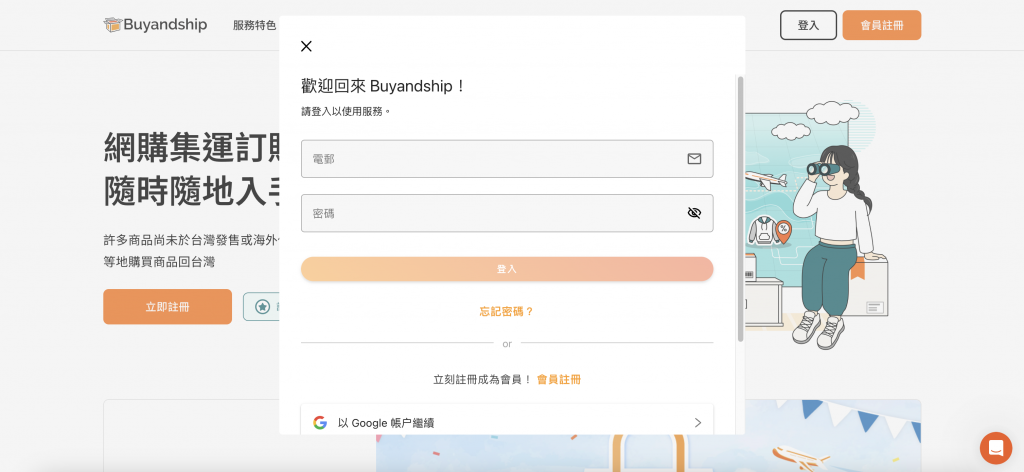Tap the orange header 會員註冊 button

tap(881, 25)
